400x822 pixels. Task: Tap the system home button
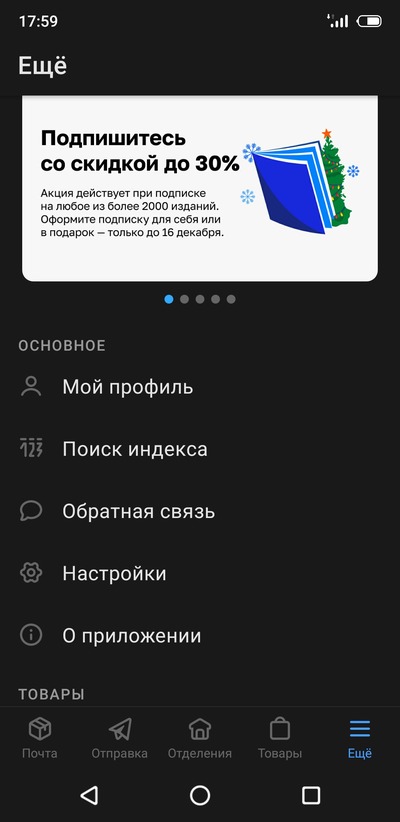tap(200, 795)
